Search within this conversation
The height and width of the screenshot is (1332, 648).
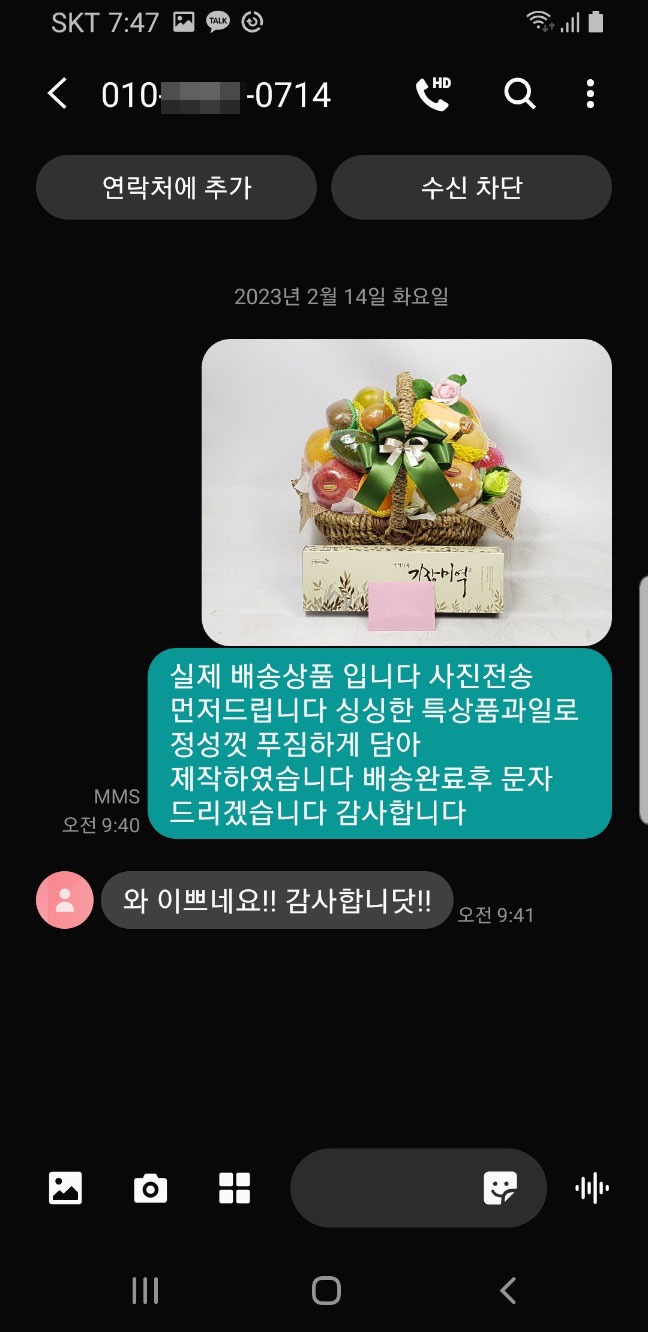coord(519,94)
